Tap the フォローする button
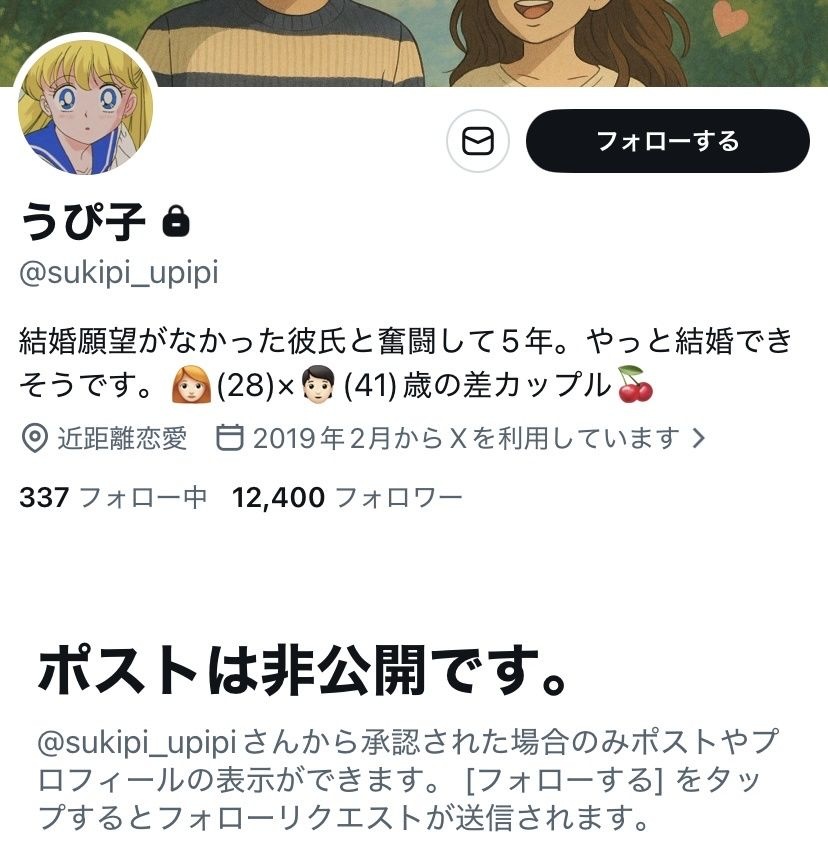The height and width of the screenshot is (860, 828). (667, 141)
